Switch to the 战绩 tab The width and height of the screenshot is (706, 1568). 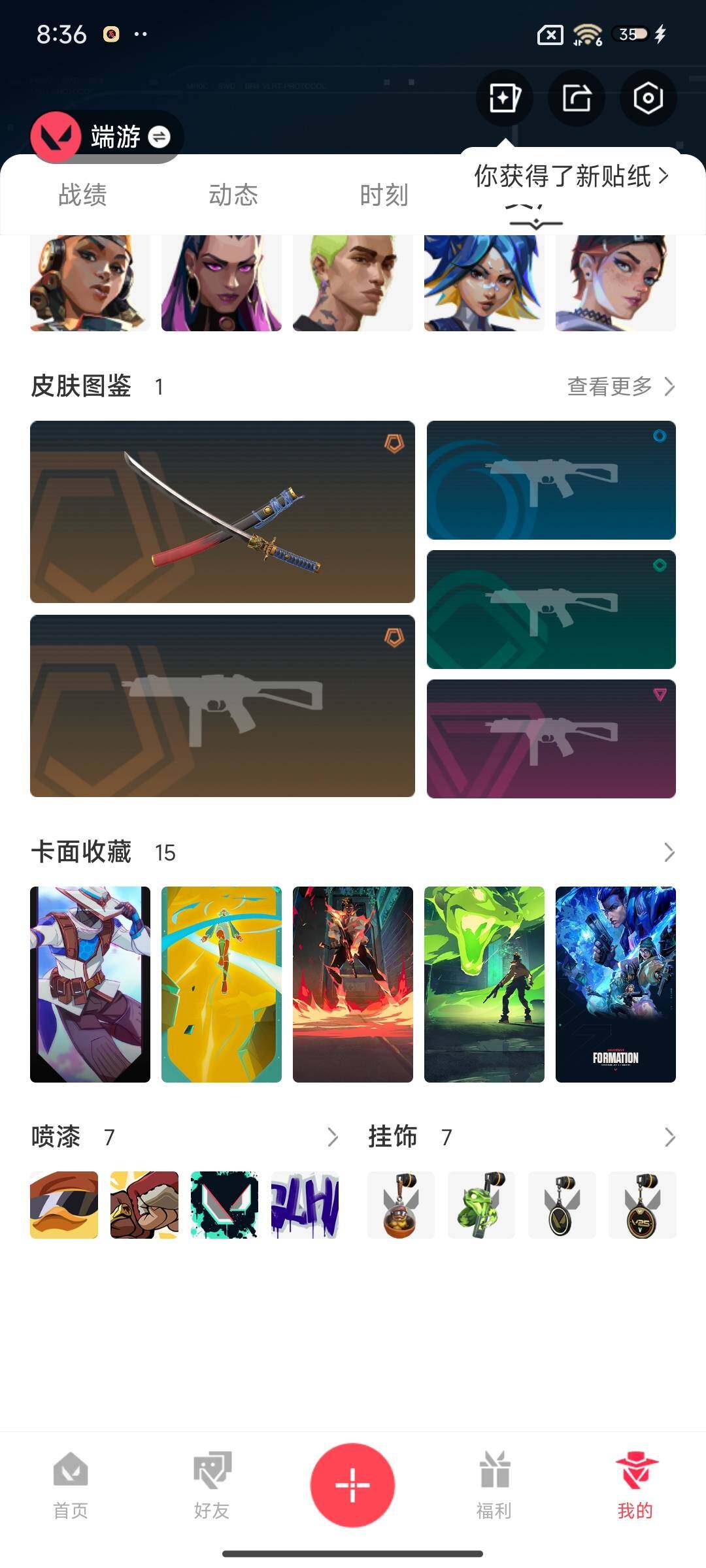pyautogui.click(x=82, y=195)
